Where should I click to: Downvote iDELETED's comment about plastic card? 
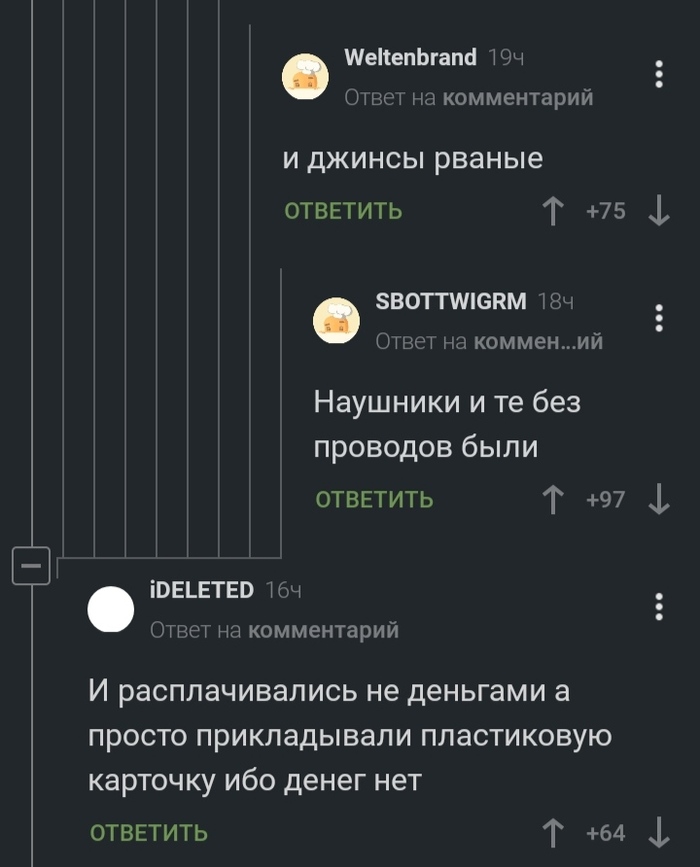tap(658, 832)
